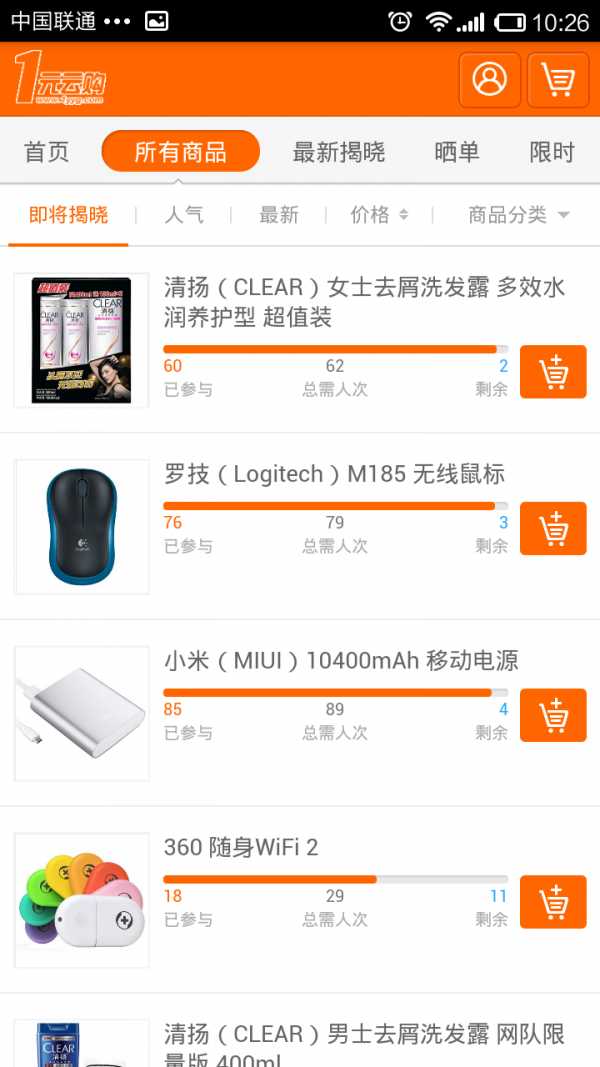Image resolution: width=600 pixels, height=1067 pixels.
Task: Add 小米 10400mAh 移动电源 to cart
Action: click(553, 715)
